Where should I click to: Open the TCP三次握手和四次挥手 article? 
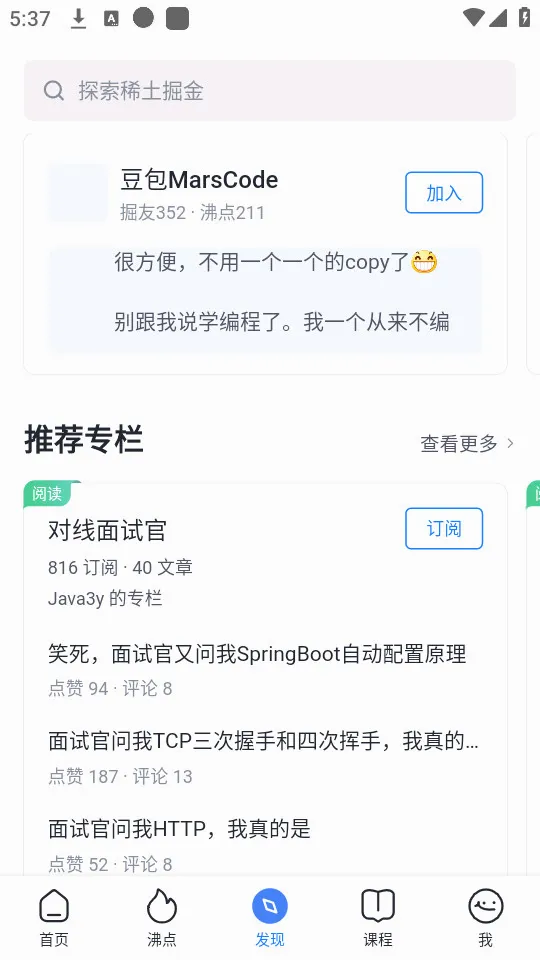263,741
